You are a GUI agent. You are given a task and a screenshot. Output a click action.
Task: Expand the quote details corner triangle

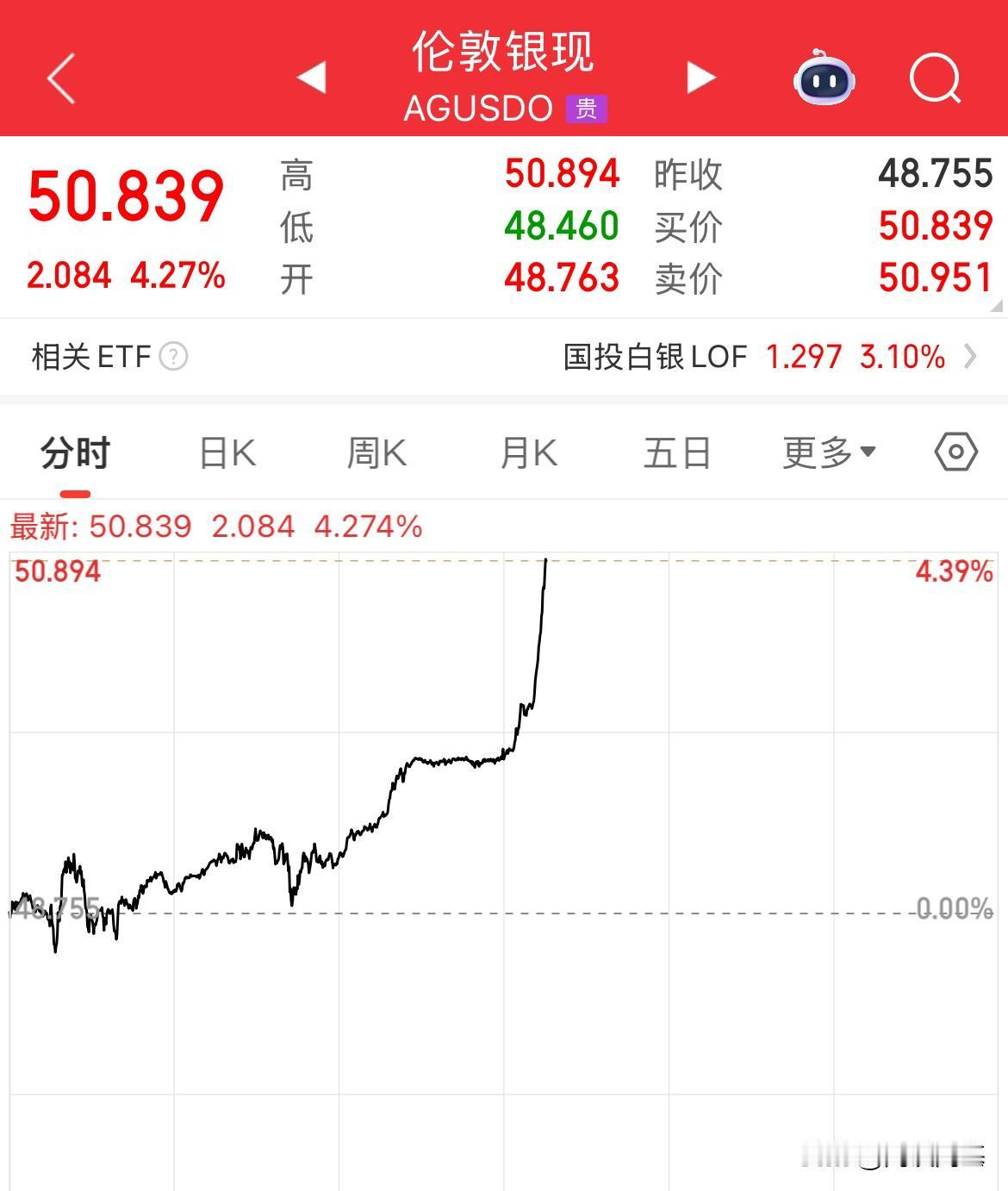[997, 305]
